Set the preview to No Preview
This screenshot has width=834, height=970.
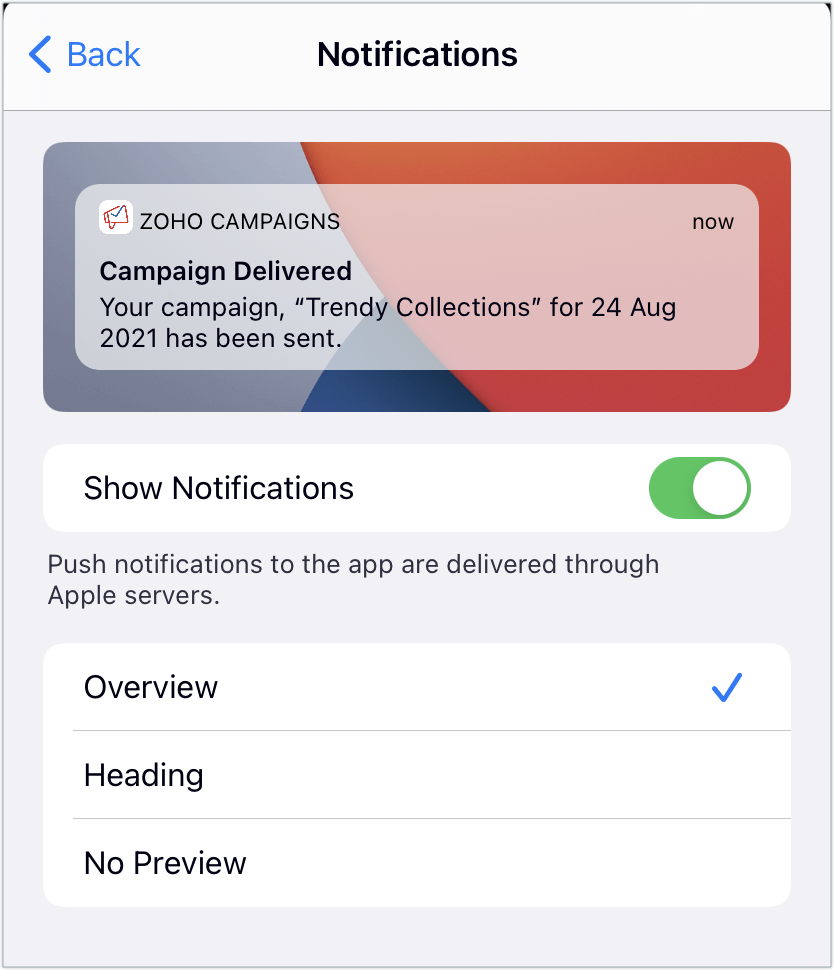(x=416, y=863)
